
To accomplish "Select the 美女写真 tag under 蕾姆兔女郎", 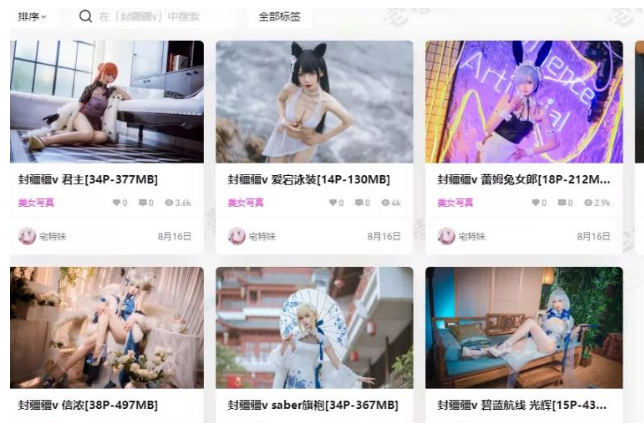I will pyautogui.click(x=455, y=203).
